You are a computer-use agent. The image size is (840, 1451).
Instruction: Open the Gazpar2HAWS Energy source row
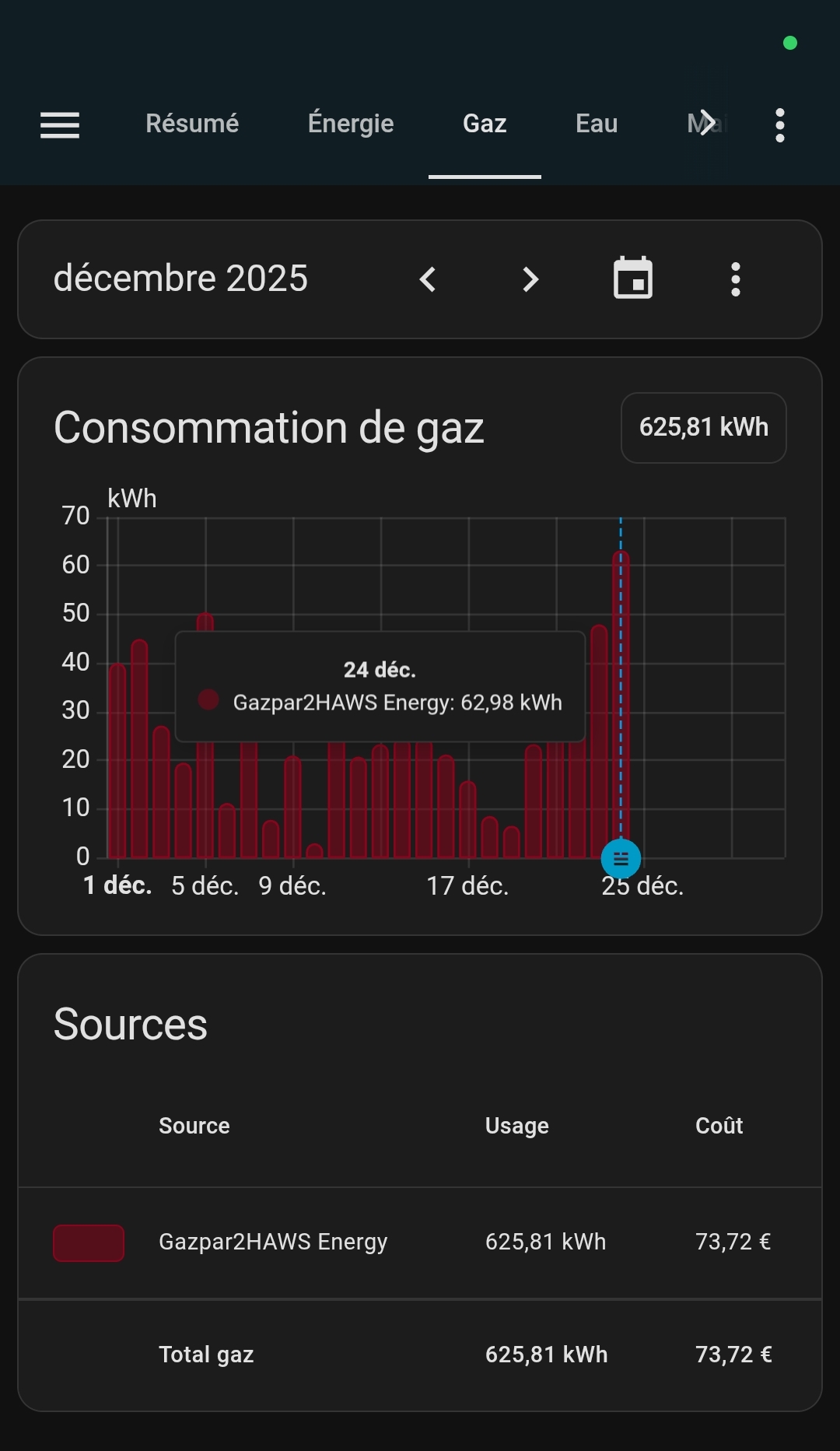click(273, 1242)
